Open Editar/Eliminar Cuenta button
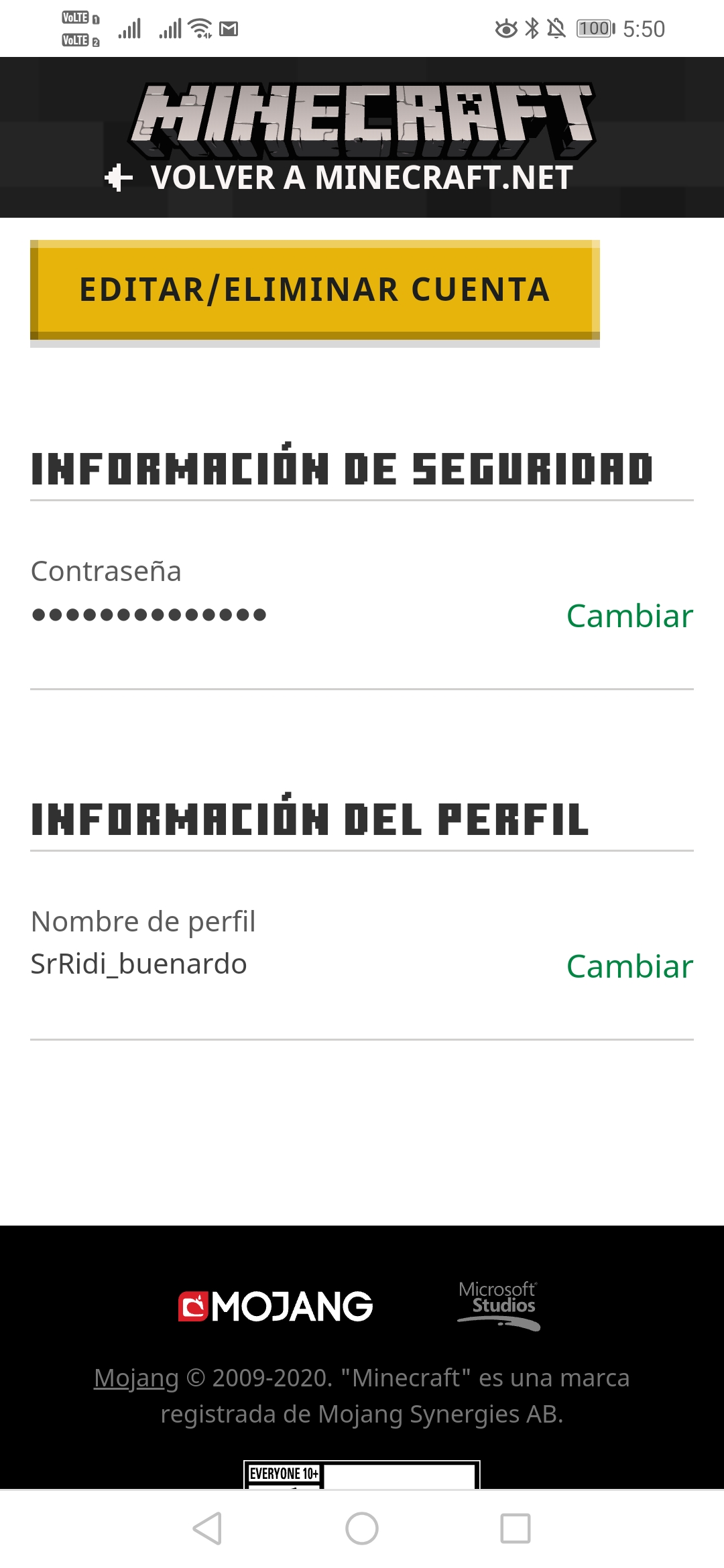The image size is (724, 1568). tap(314, 290)
